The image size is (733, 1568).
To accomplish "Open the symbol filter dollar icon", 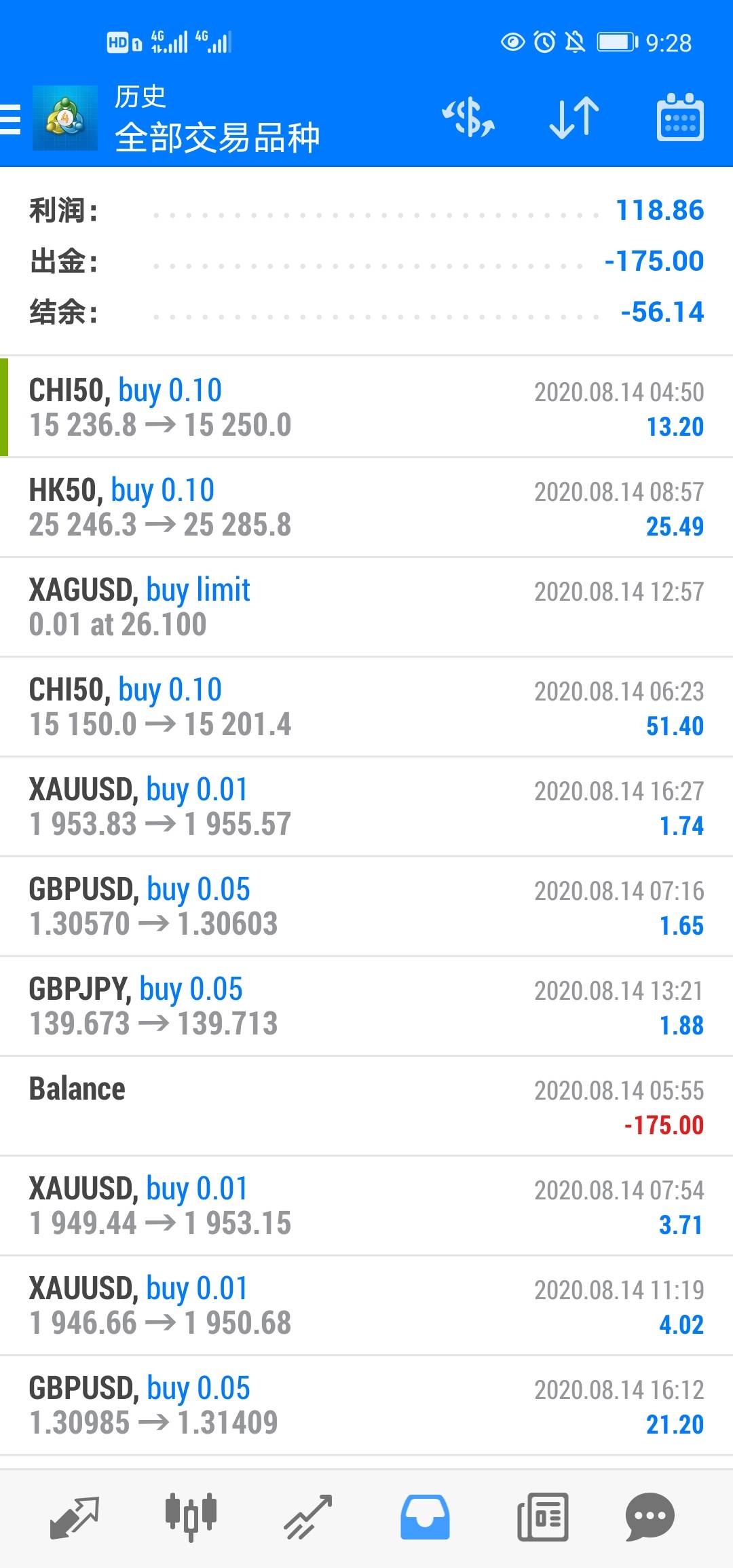I will coord(468,118).
